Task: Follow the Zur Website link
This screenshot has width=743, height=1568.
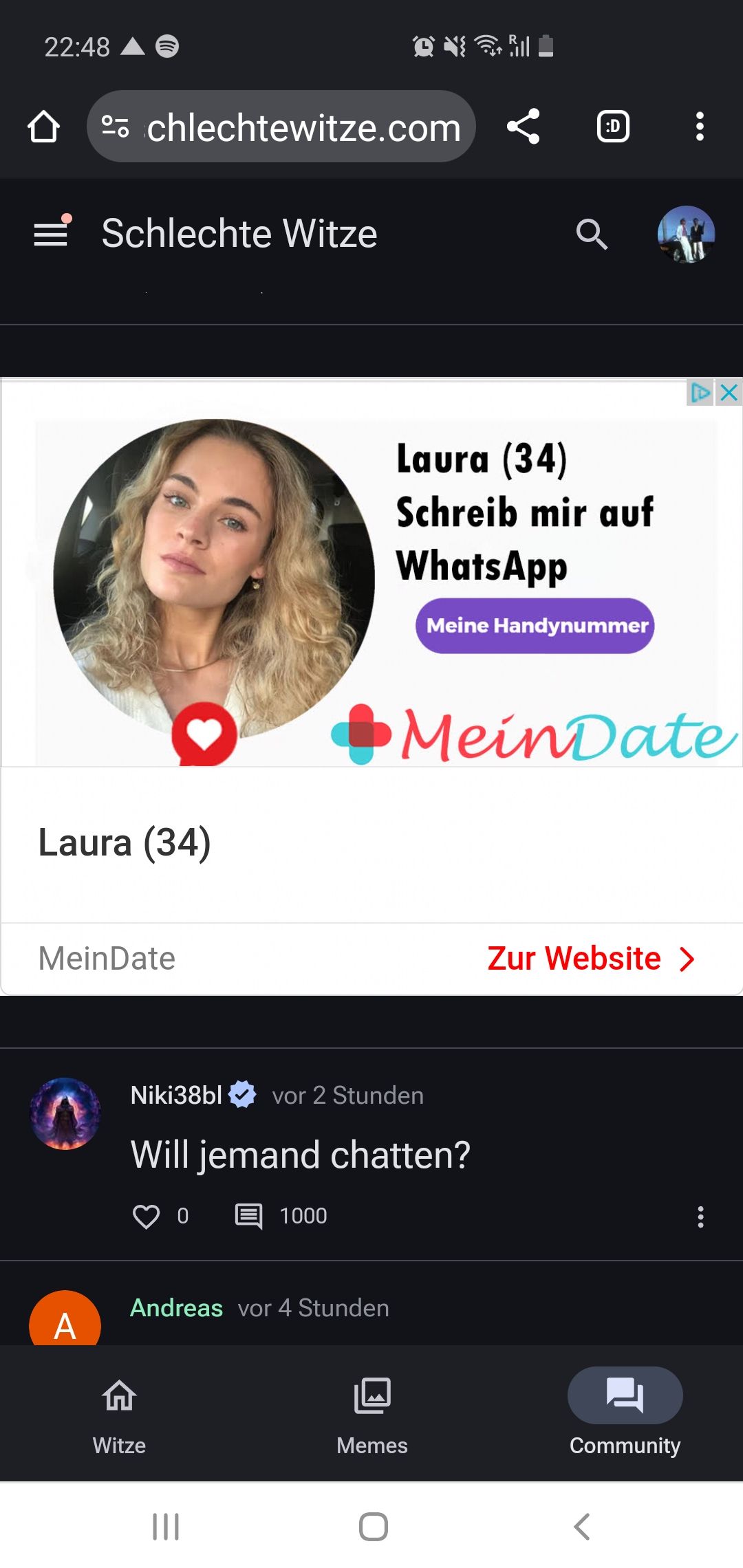Action: [x=590, y=958]
